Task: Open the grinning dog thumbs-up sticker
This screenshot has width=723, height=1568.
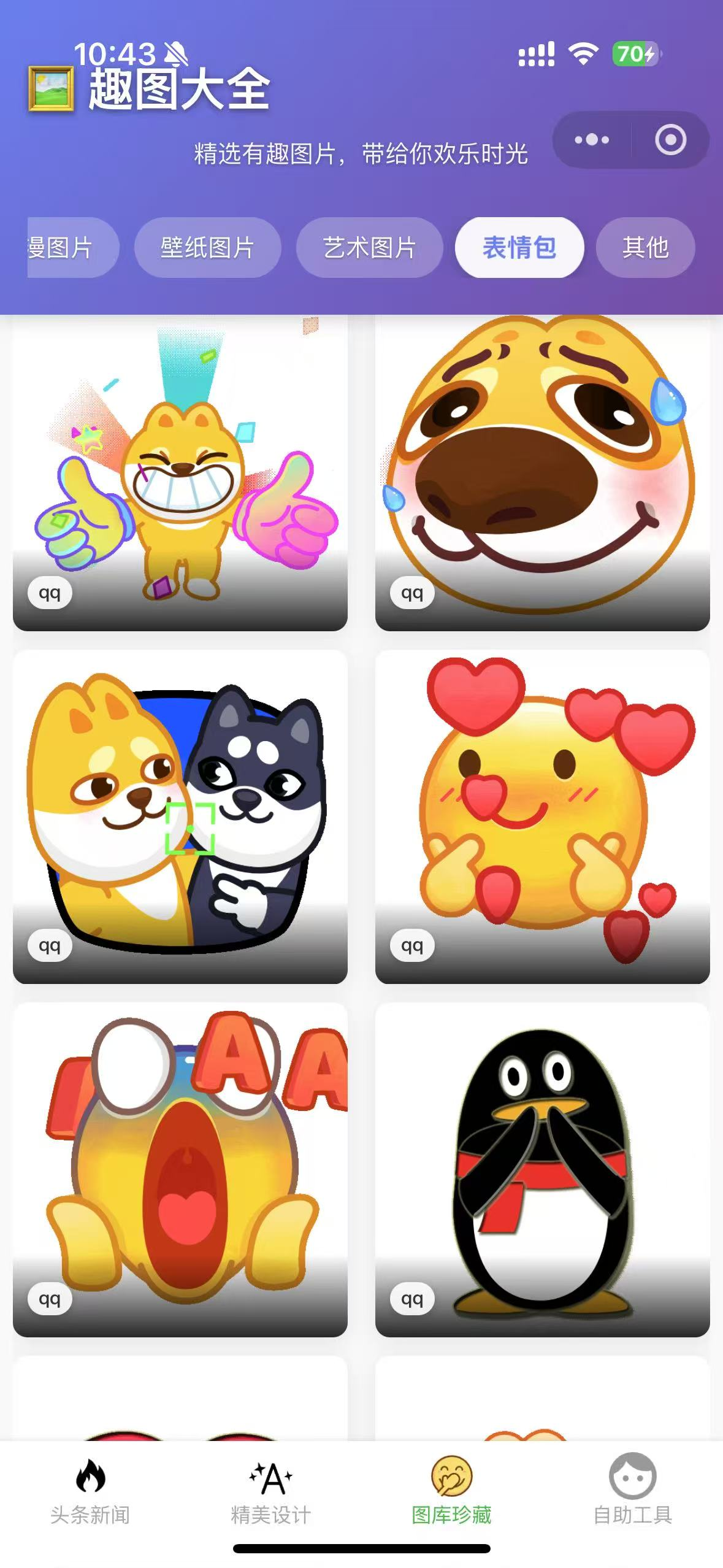Action: point(180,472)
